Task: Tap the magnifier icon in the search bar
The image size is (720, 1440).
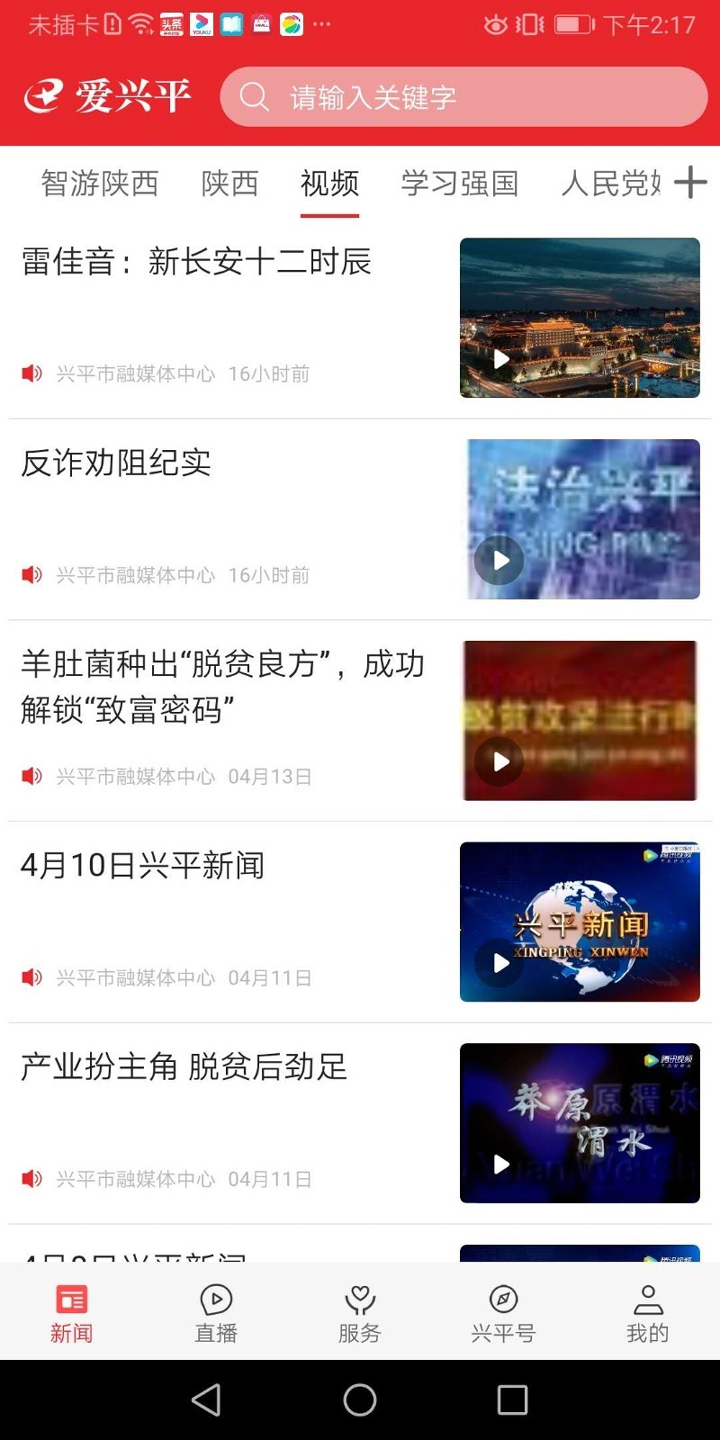Action: 254,96
